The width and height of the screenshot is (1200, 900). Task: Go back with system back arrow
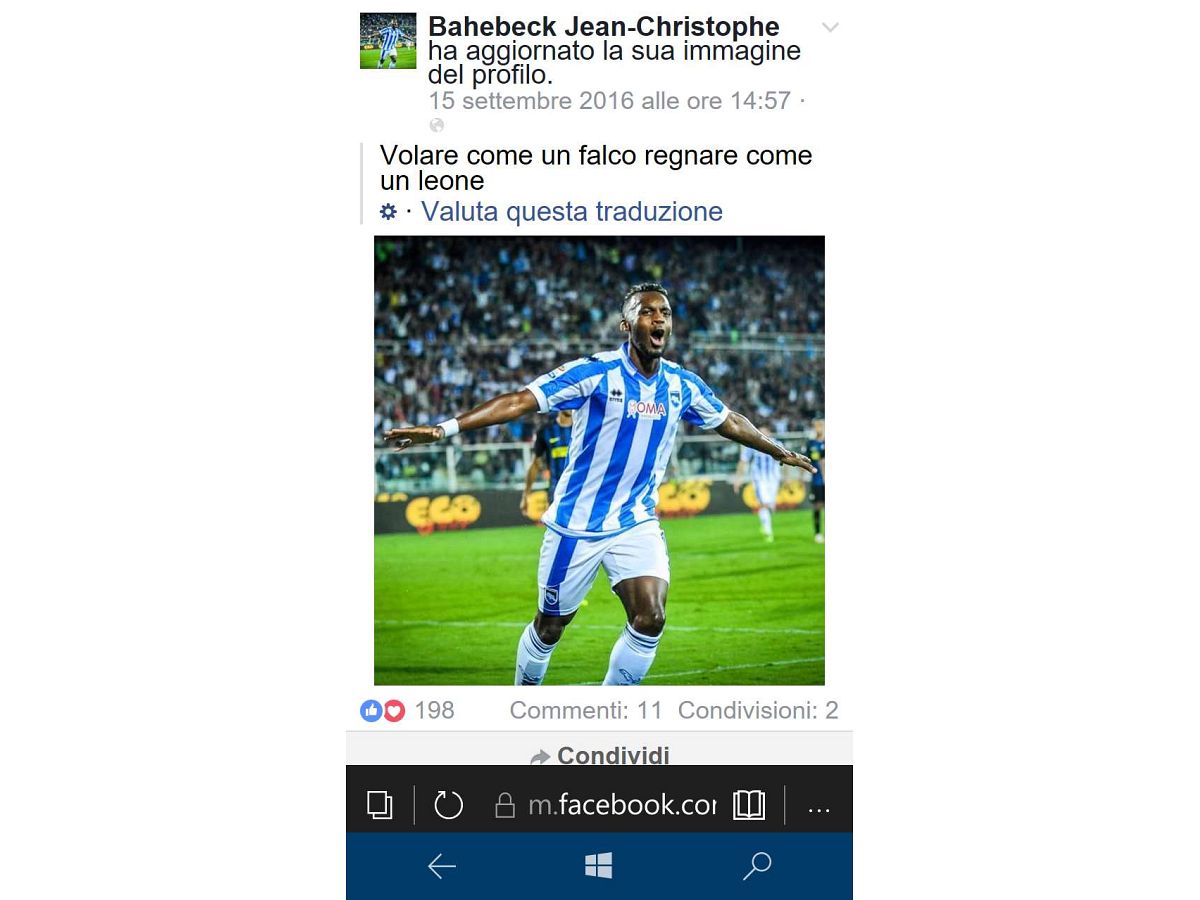pyautogui.click(x=441, y=867)
